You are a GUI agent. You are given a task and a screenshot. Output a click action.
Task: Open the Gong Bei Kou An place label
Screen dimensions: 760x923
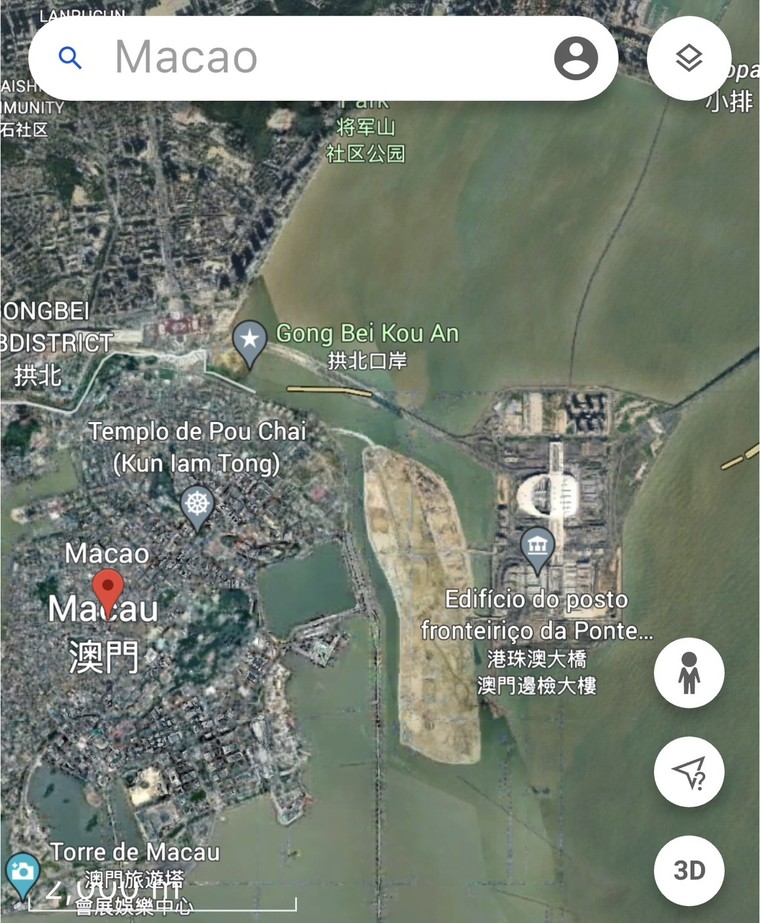[365, 334]
